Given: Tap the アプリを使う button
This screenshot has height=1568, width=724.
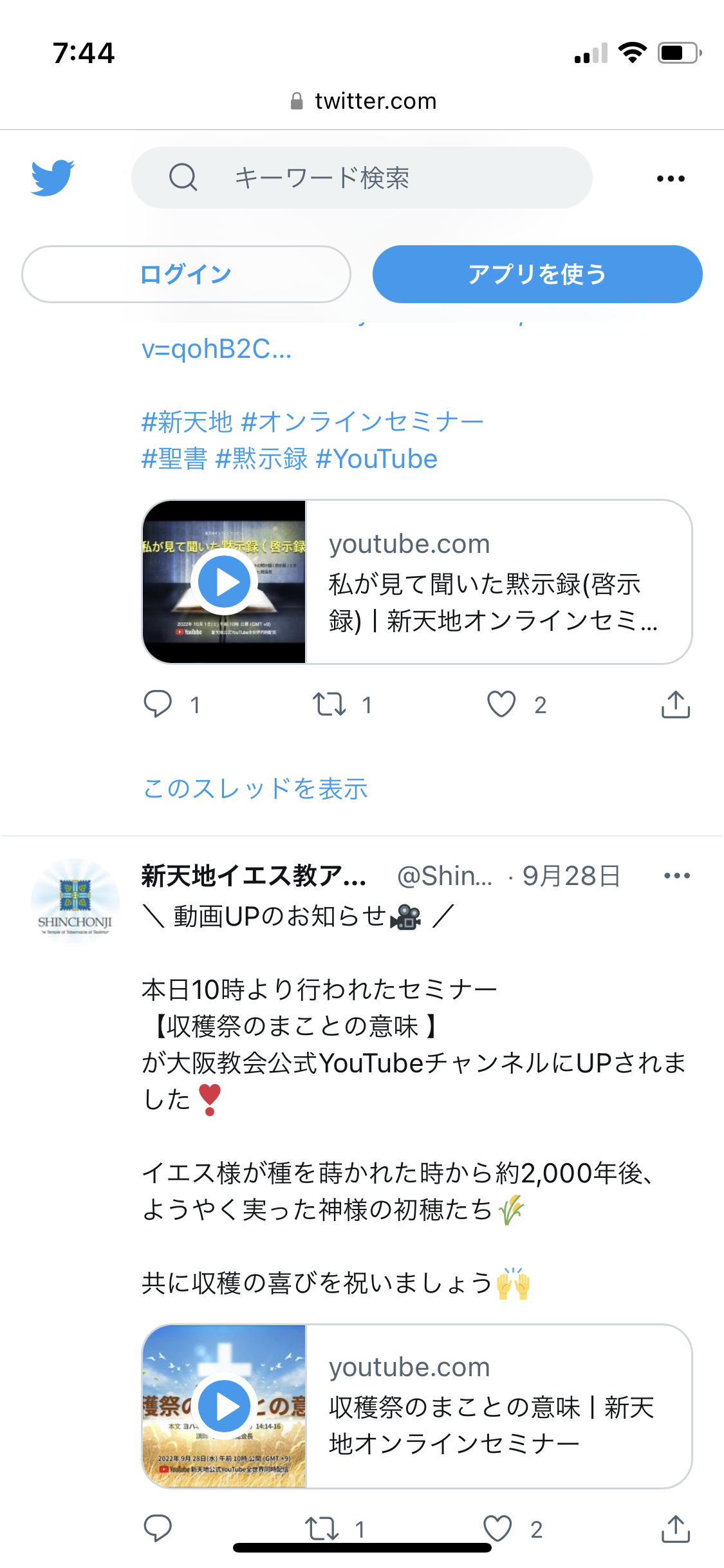Looking at the screenshot, I should pyautogui.click(x=537, y=274).
